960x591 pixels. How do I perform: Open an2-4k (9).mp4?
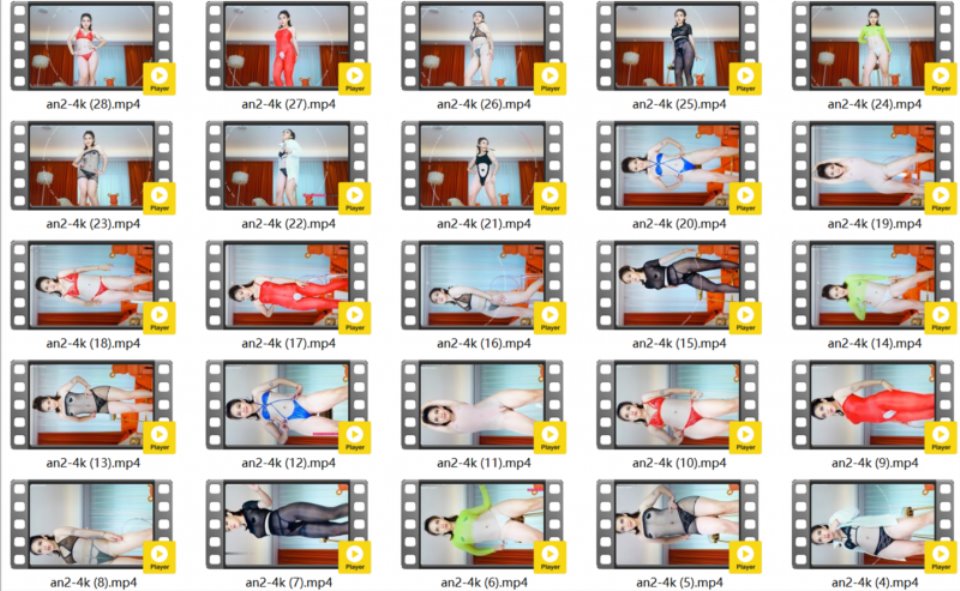[873, 405]
